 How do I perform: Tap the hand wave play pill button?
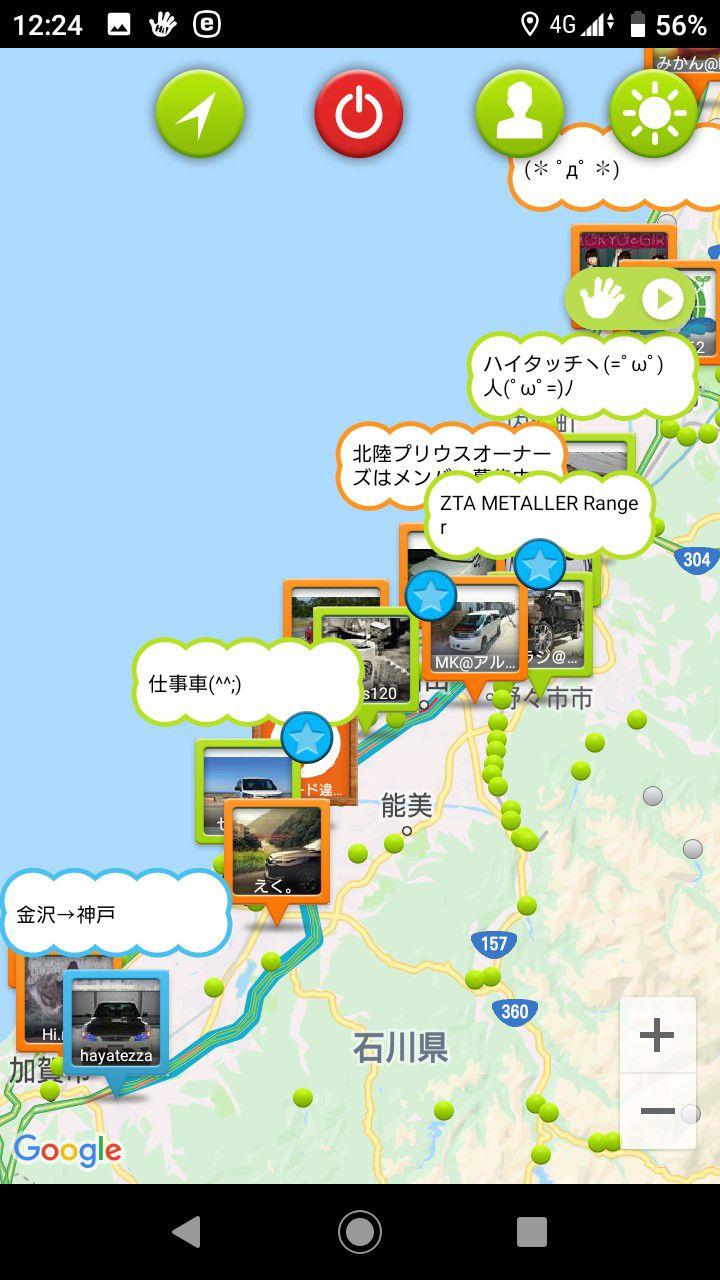632,299
